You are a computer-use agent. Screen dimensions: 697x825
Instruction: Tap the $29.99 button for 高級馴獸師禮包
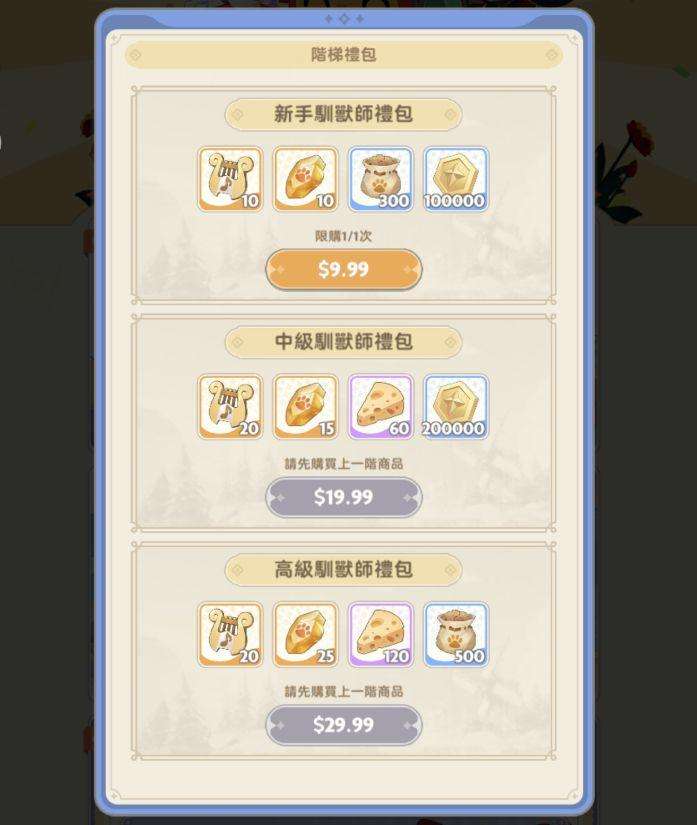point(343,725)
